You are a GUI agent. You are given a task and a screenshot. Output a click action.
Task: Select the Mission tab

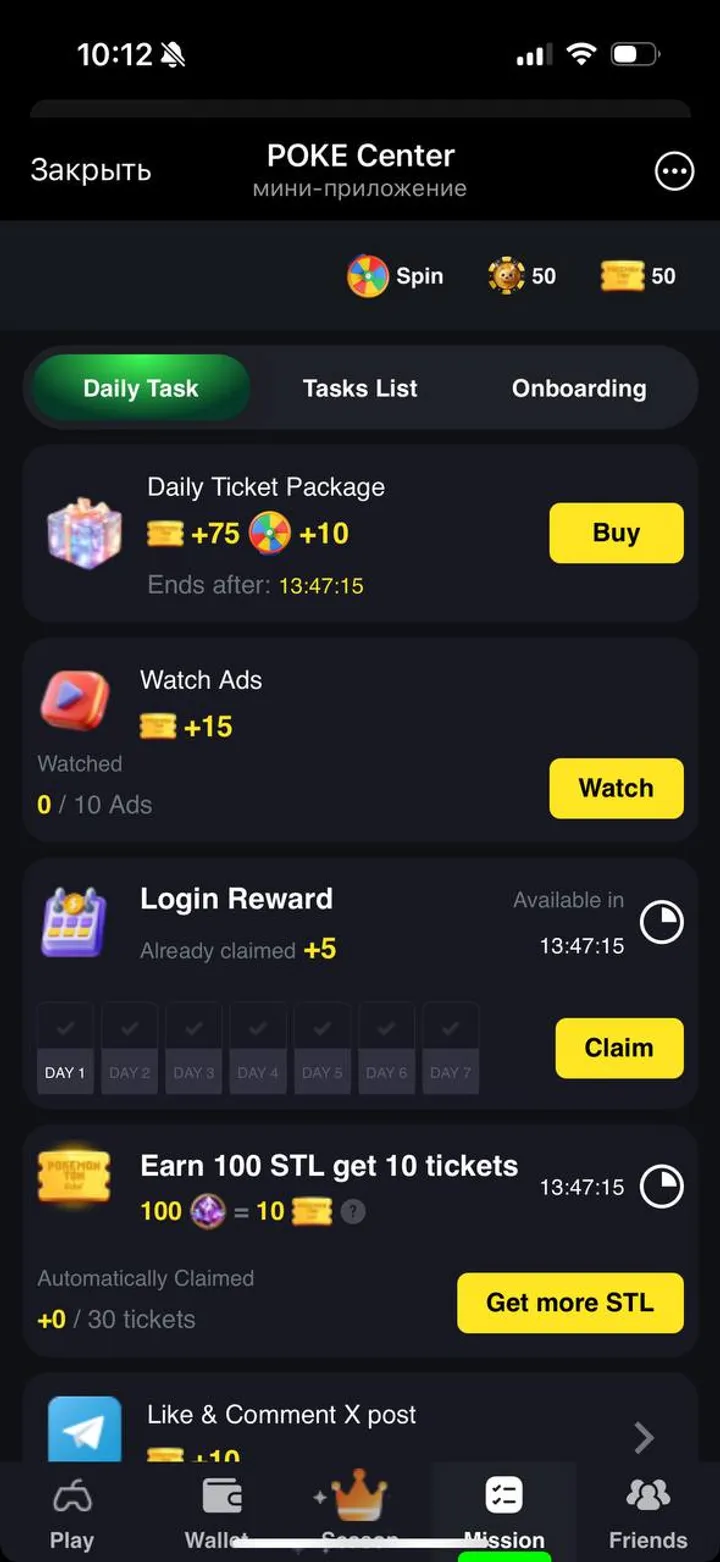[x=504, y=1513]
